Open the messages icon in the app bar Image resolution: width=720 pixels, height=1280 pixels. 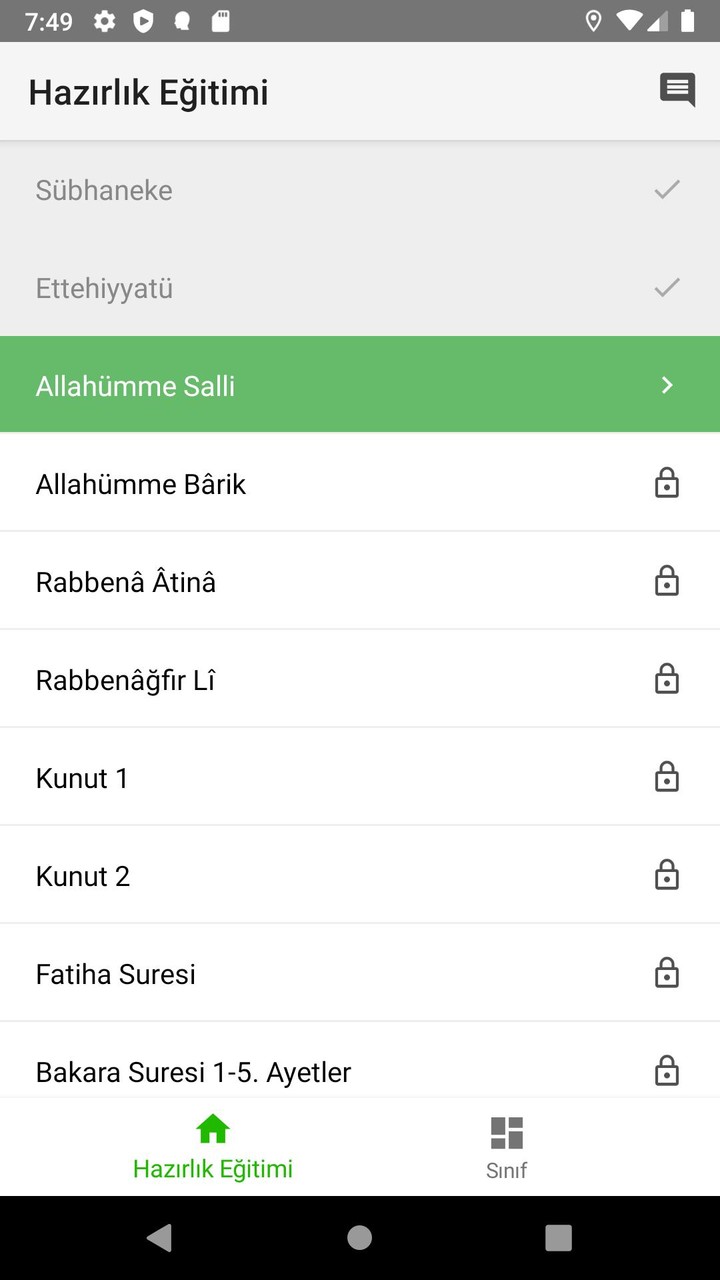click(x=677, y=91)
